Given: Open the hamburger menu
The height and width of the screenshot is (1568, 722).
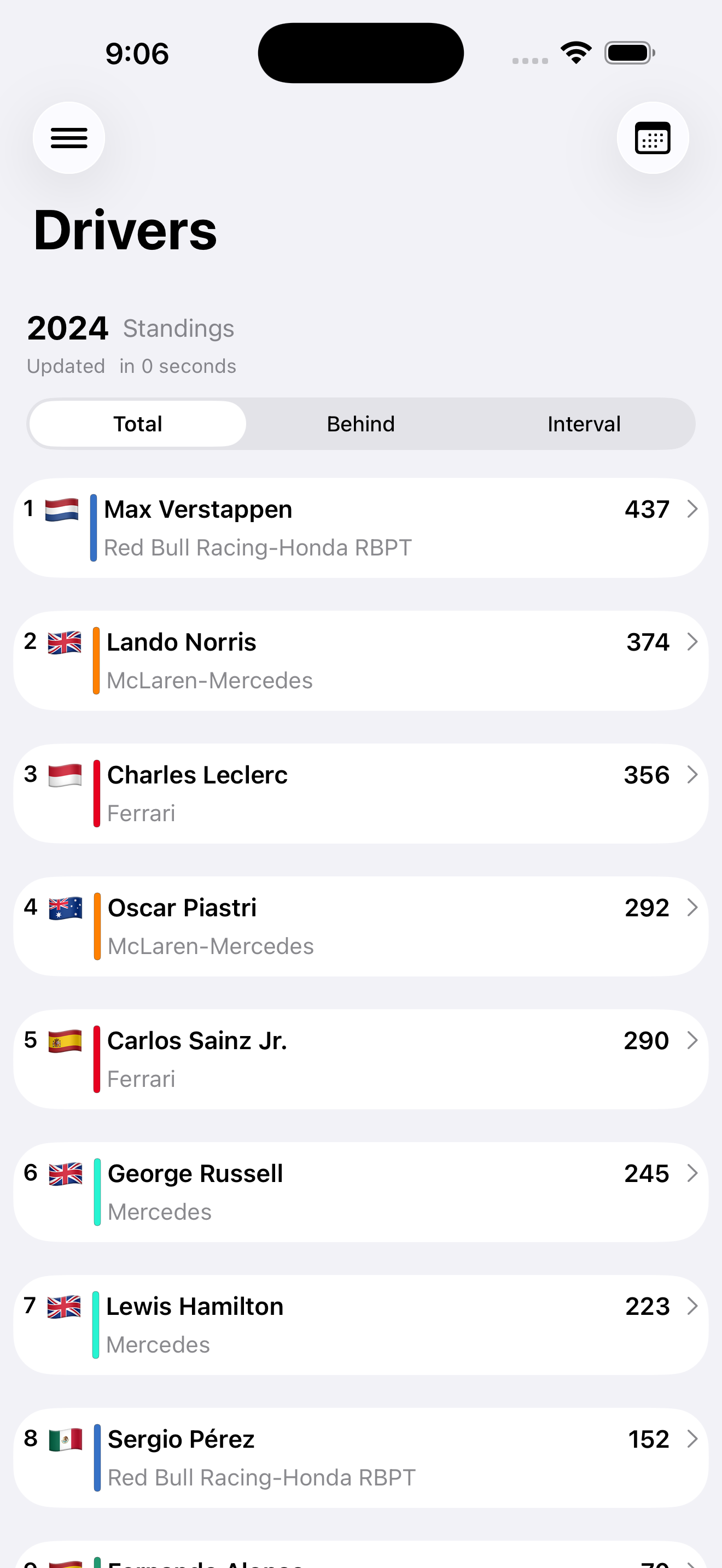Looking at the screenshot, I should point(69,138).
